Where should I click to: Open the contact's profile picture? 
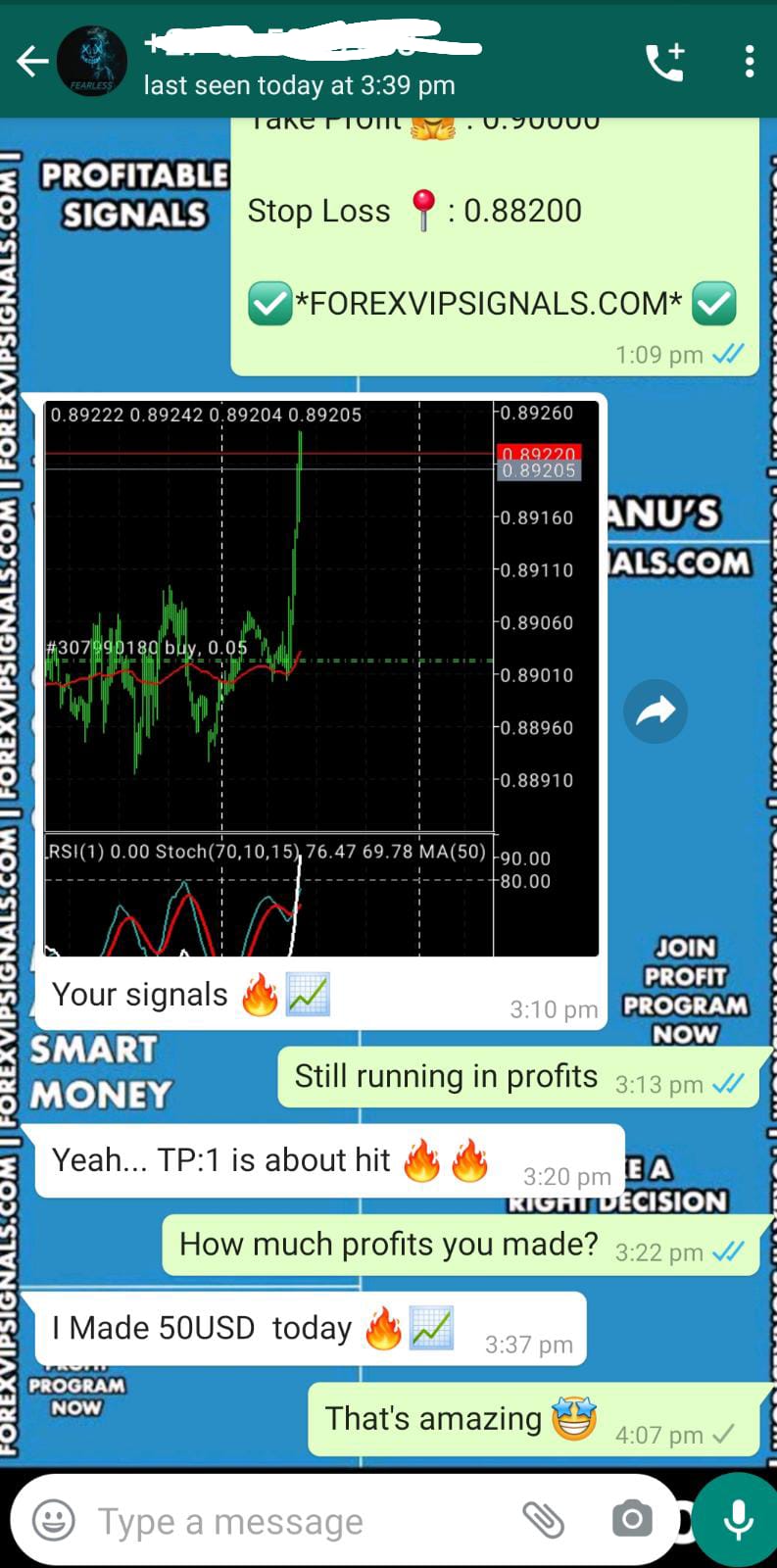[91, 62]
